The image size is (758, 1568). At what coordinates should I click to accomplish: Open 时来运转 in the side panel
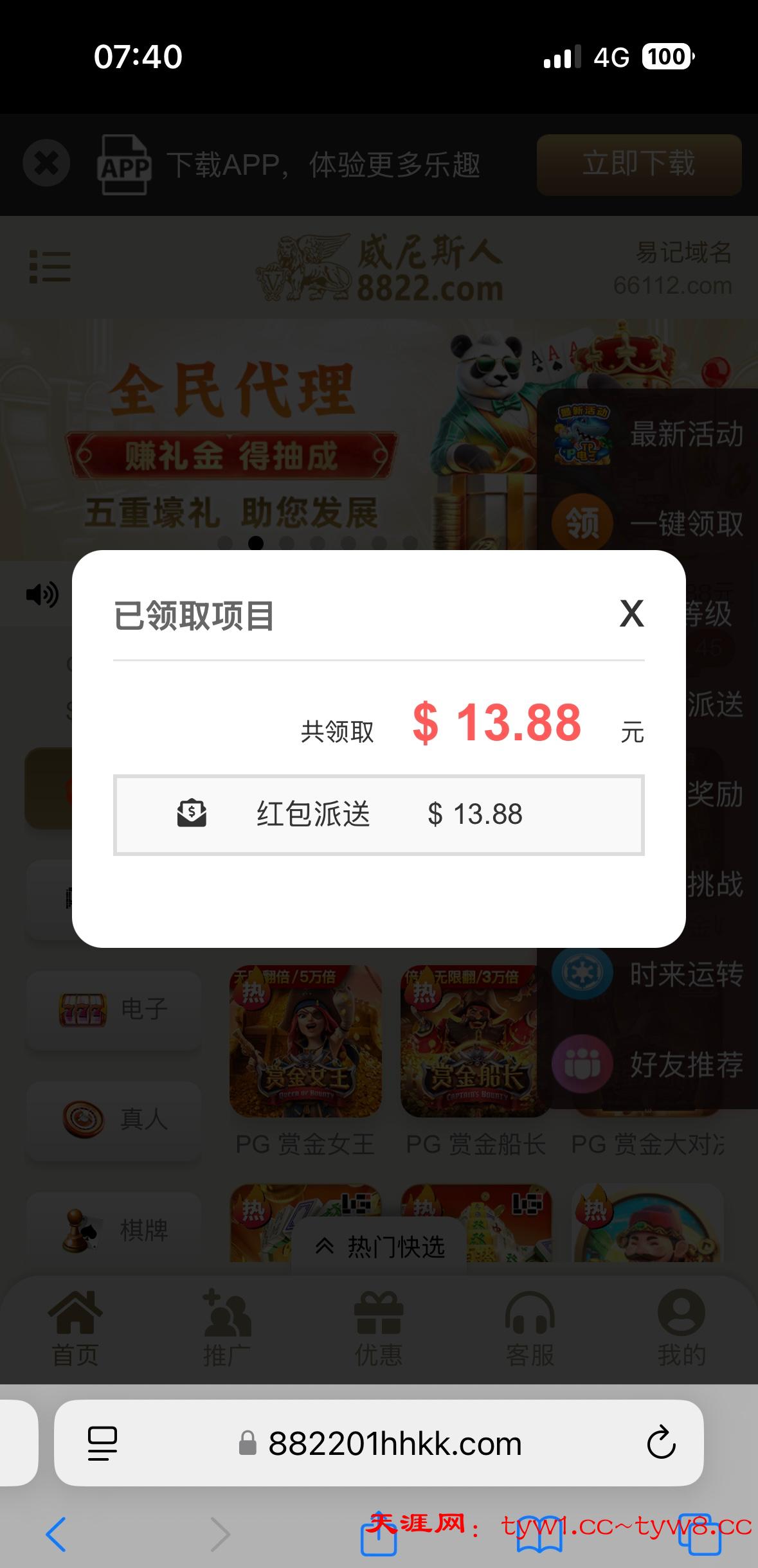click(649, 974)
